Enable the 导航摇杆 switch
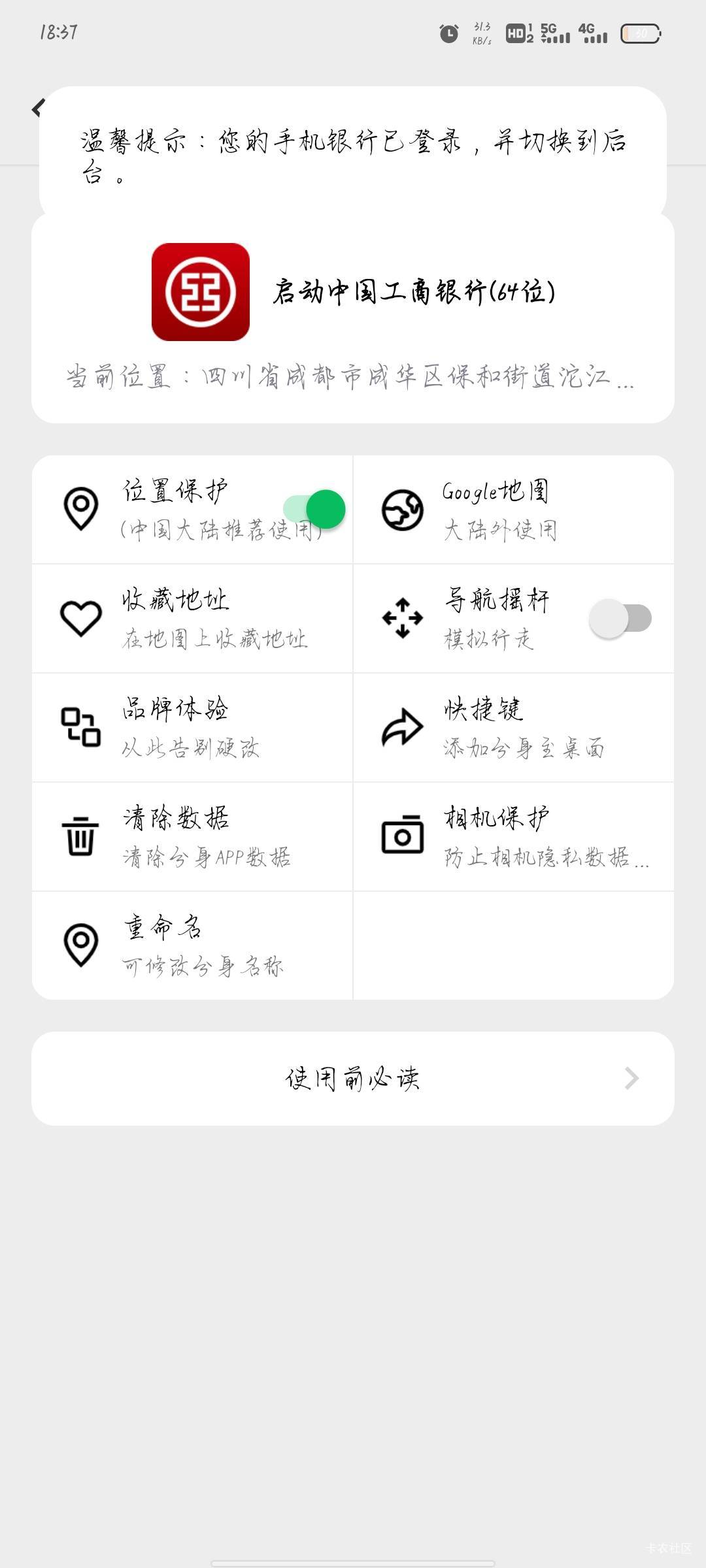706x1568 pixels. coord(620,618)
